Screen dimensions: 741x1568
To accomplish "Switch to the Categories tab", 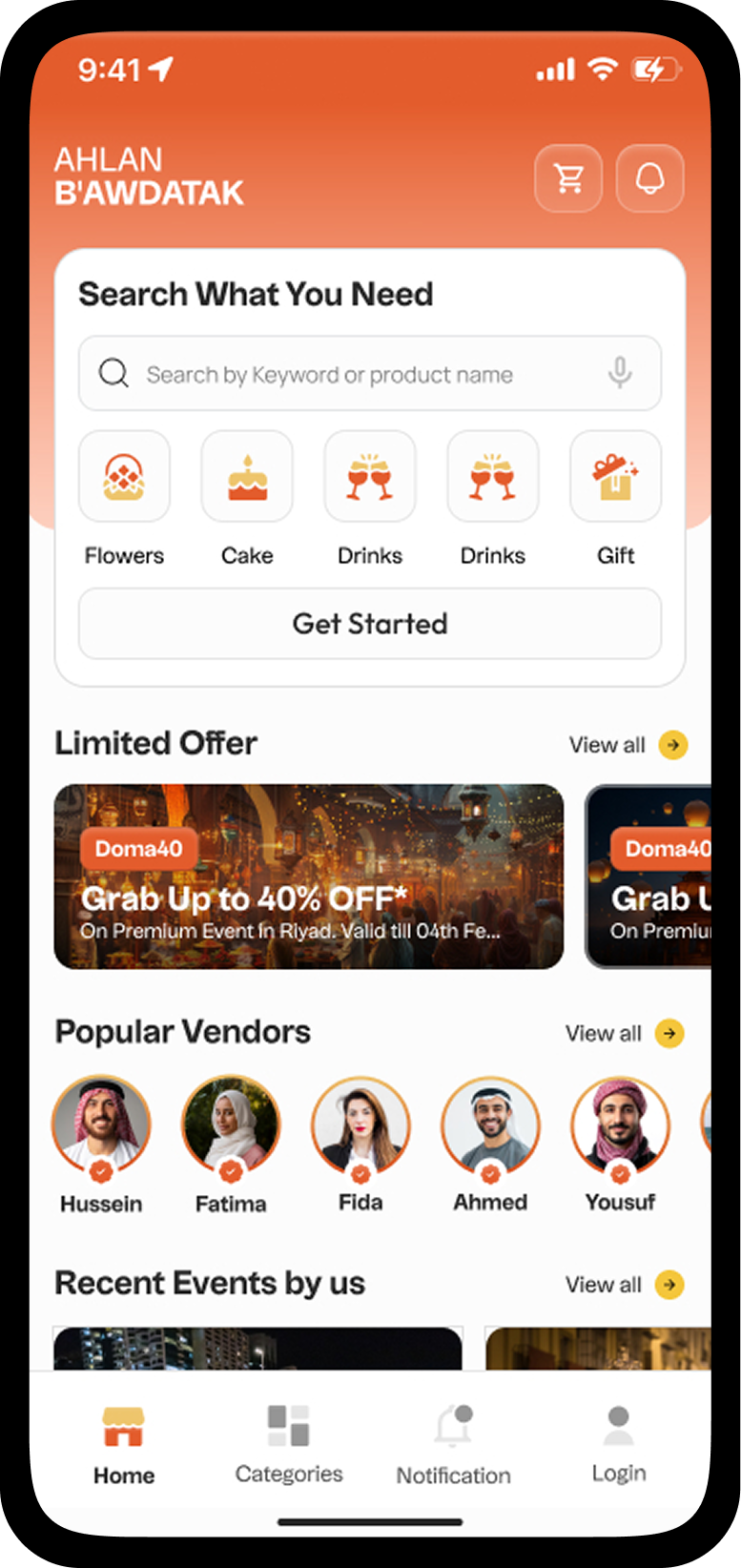I will (289, 1444).
